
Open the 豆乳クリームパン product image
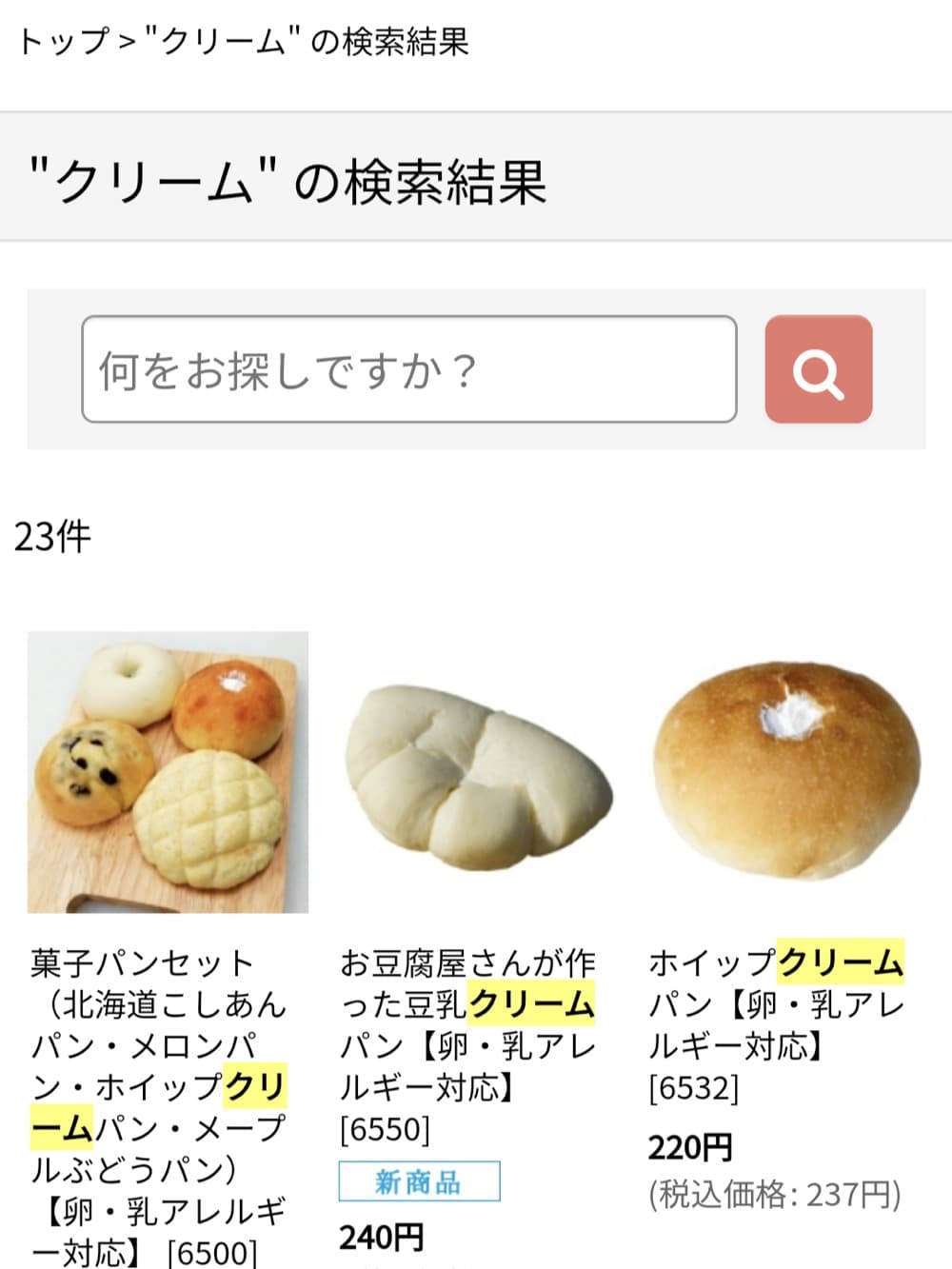coord(476,772)
